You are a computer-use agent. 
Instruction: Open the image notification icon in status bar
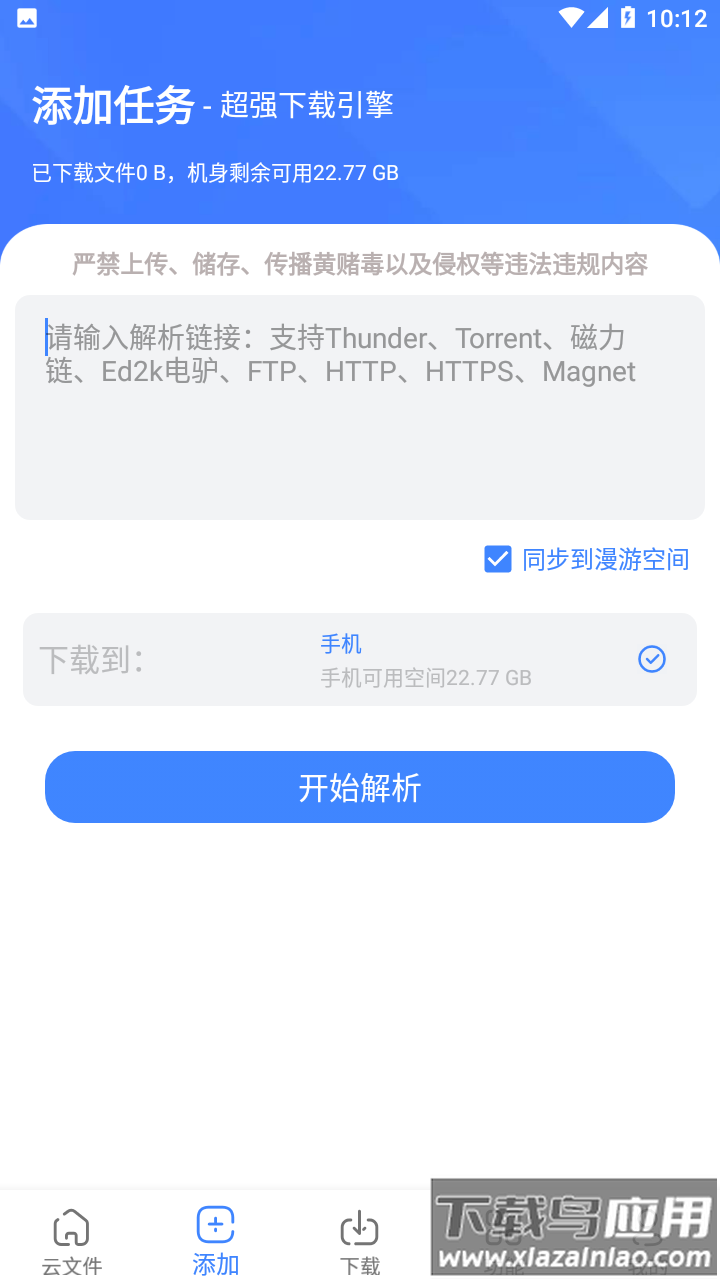coord(25,17)
